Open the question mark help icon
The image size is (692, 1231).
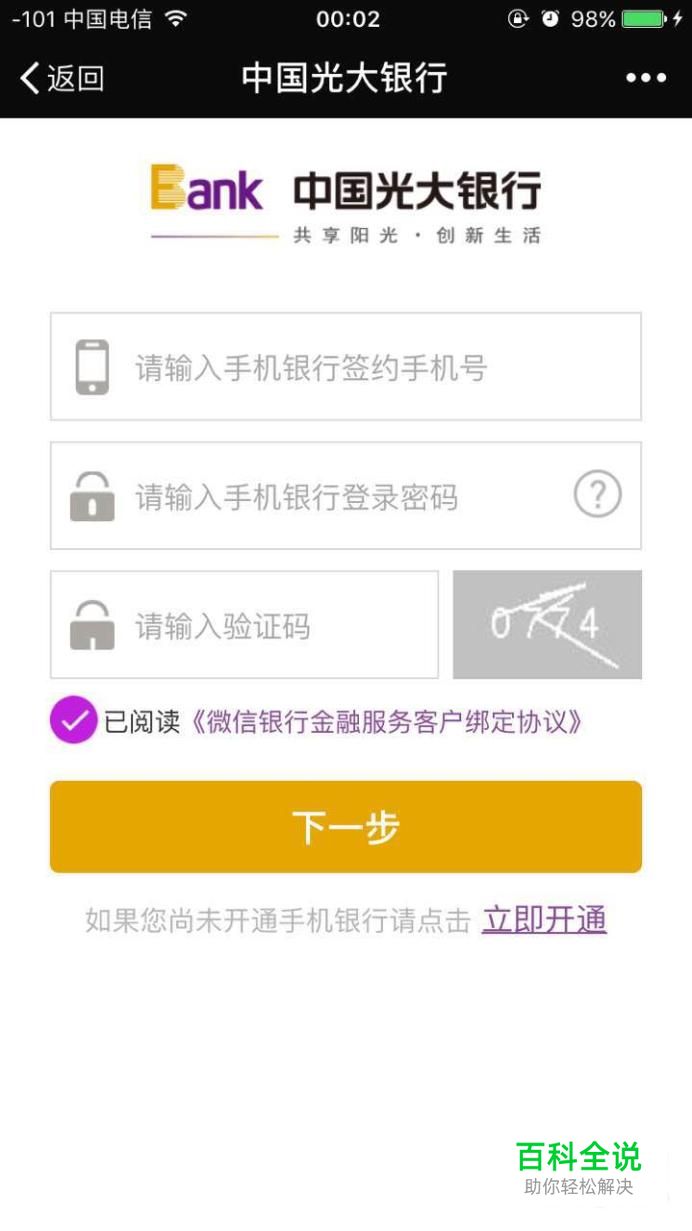[598, 495]
